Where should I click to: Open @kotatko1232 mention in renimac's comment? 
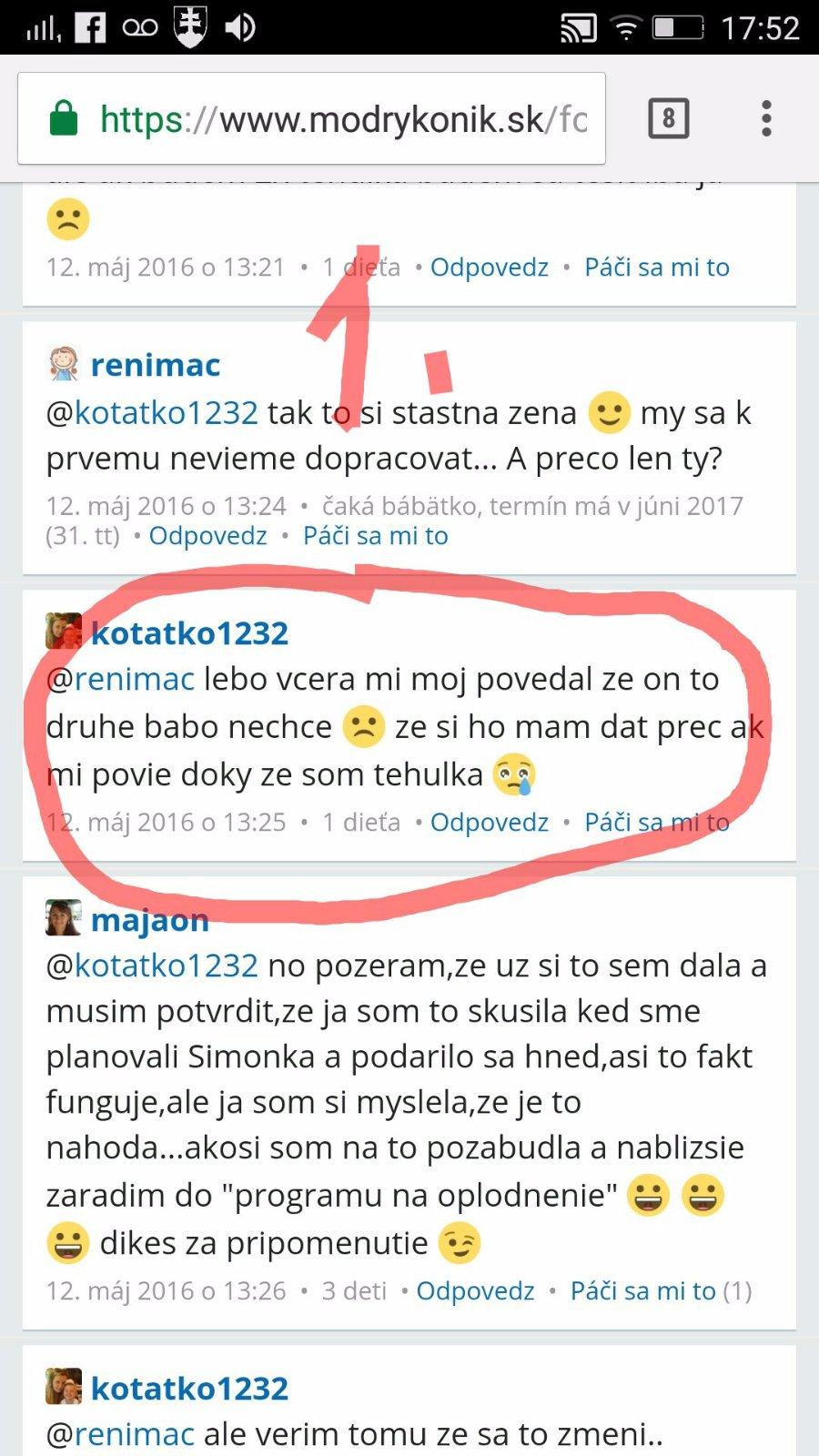click(x=153, y=412)
